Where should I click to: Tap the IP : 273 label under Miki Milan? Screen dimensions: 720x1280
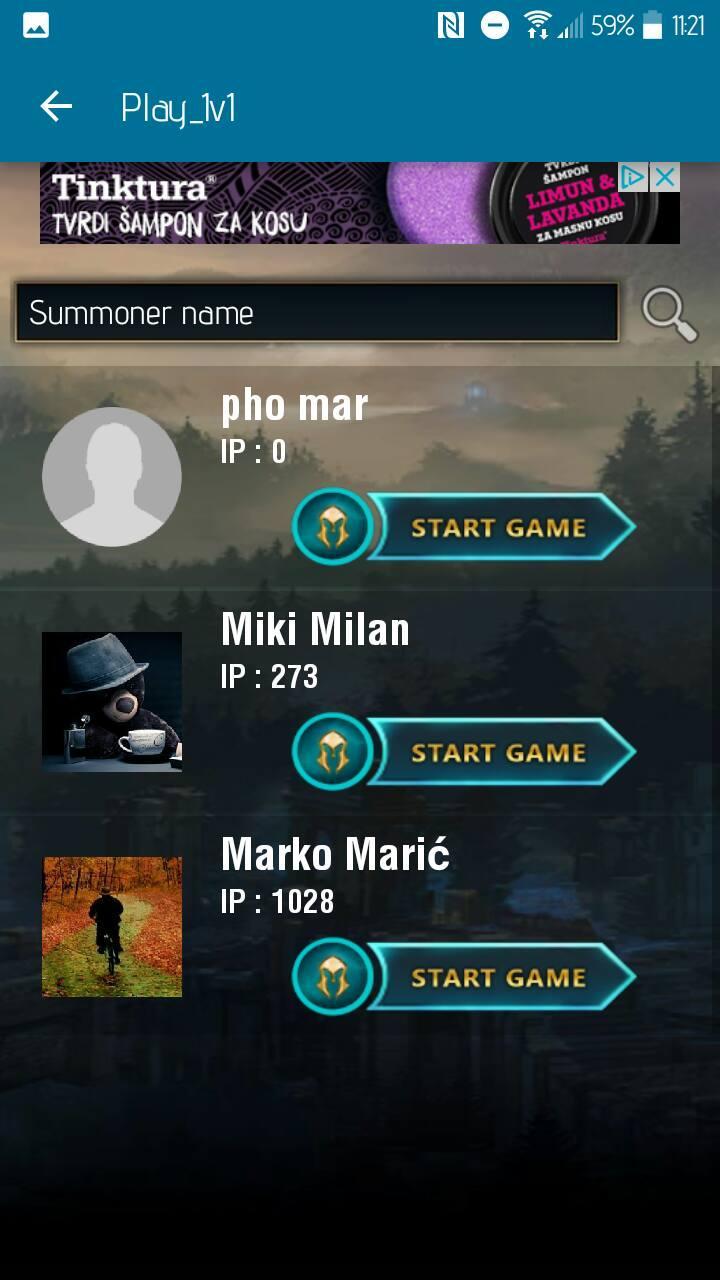tap(270, 676)
